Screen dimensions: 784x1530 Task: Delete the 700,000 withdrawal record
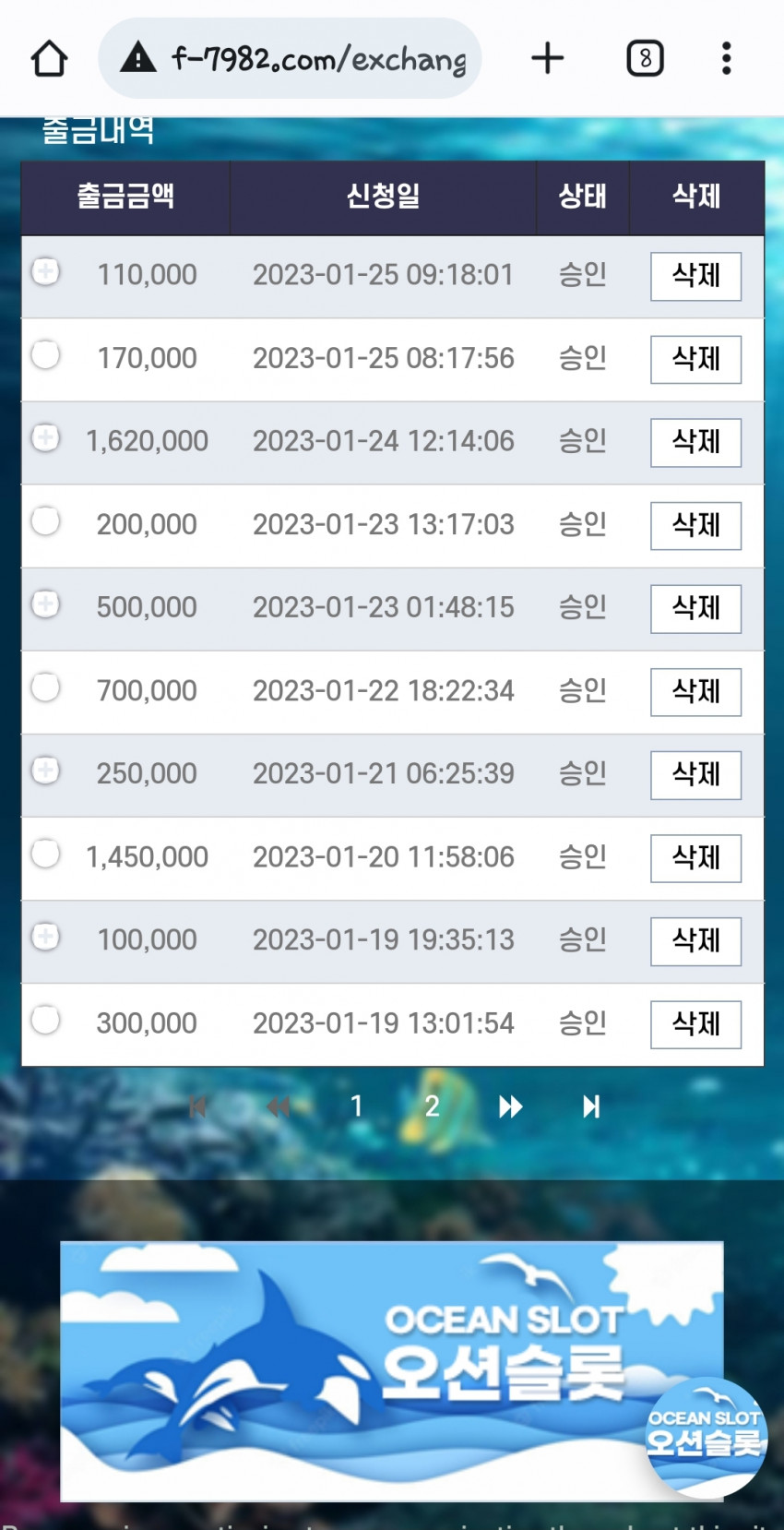(695, 691)
